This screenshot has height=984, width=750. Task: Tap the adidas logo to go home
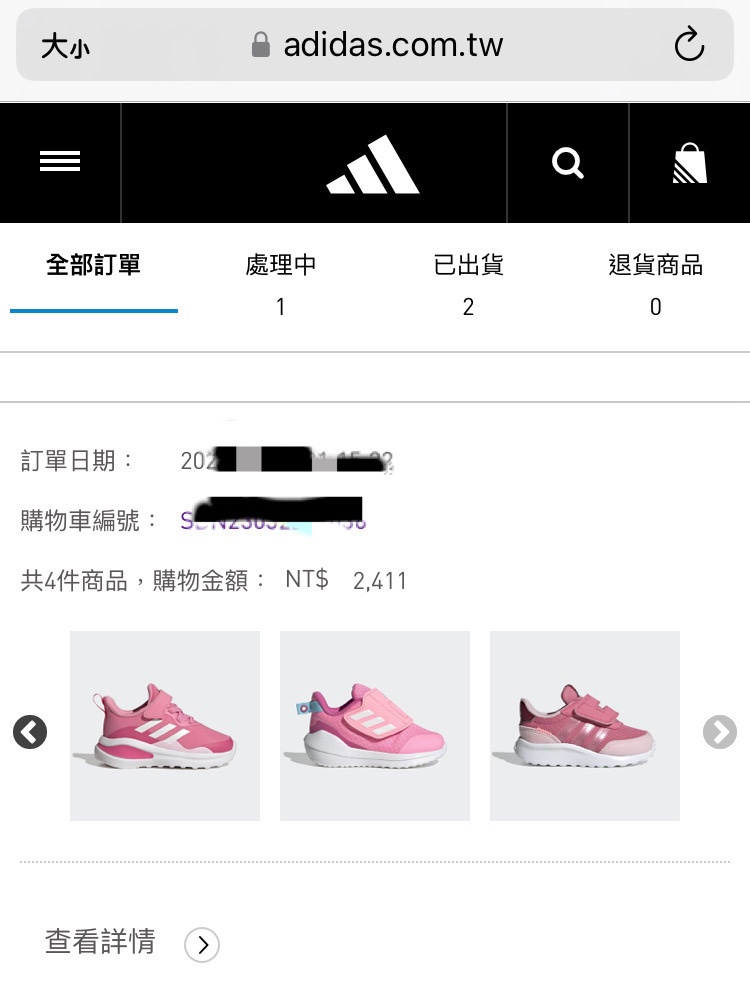[373, 164]
